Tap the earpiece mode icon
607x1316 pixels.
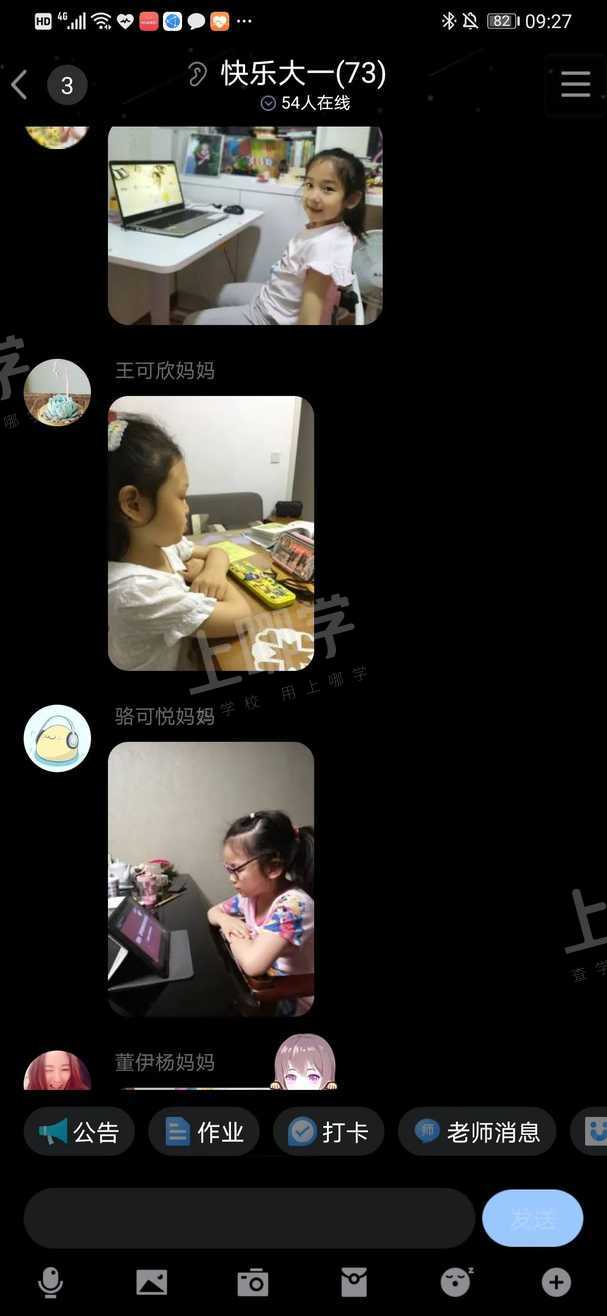(x=198, y=74)
